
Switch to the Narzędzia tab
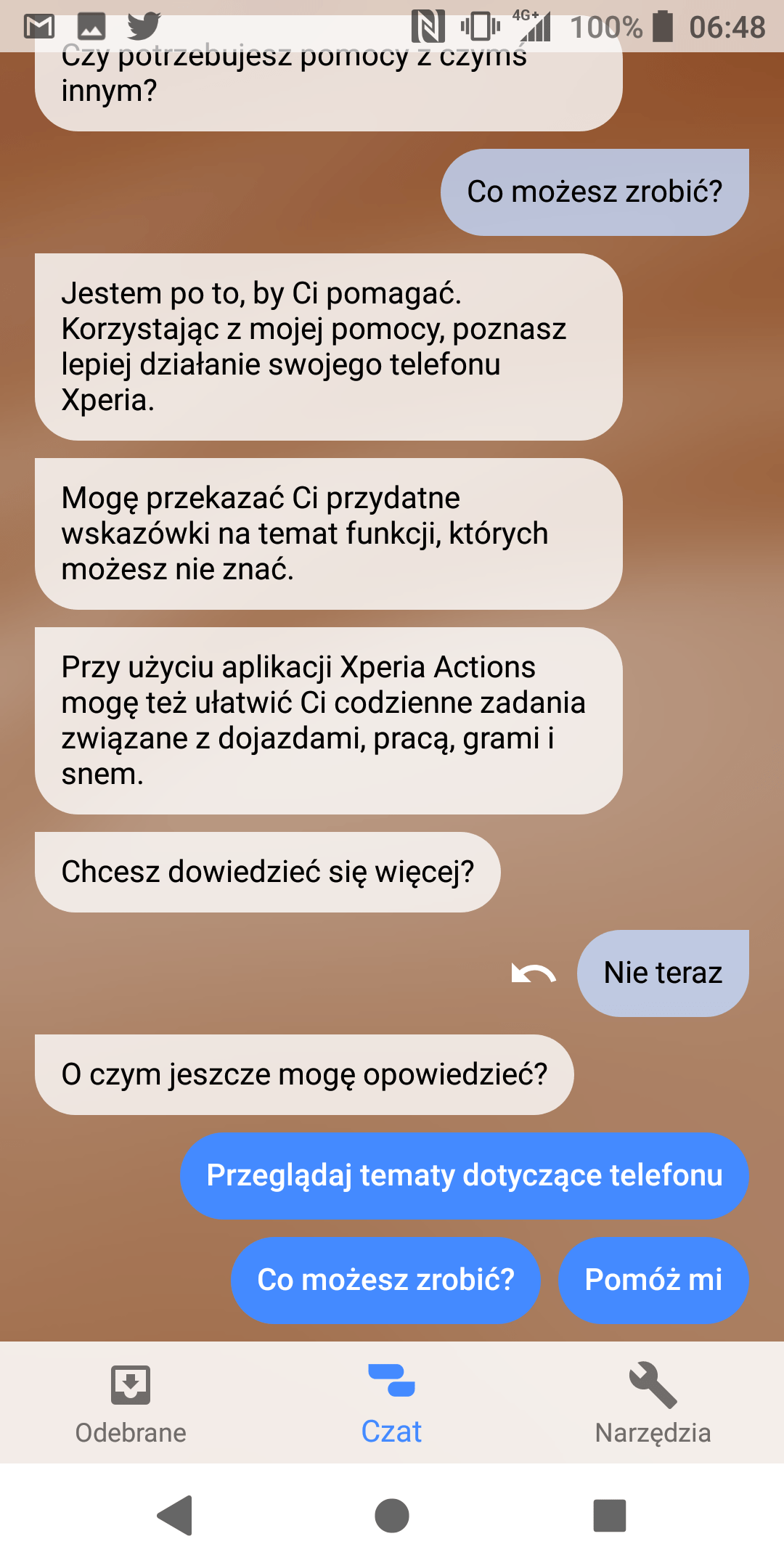pos(653,1402)
